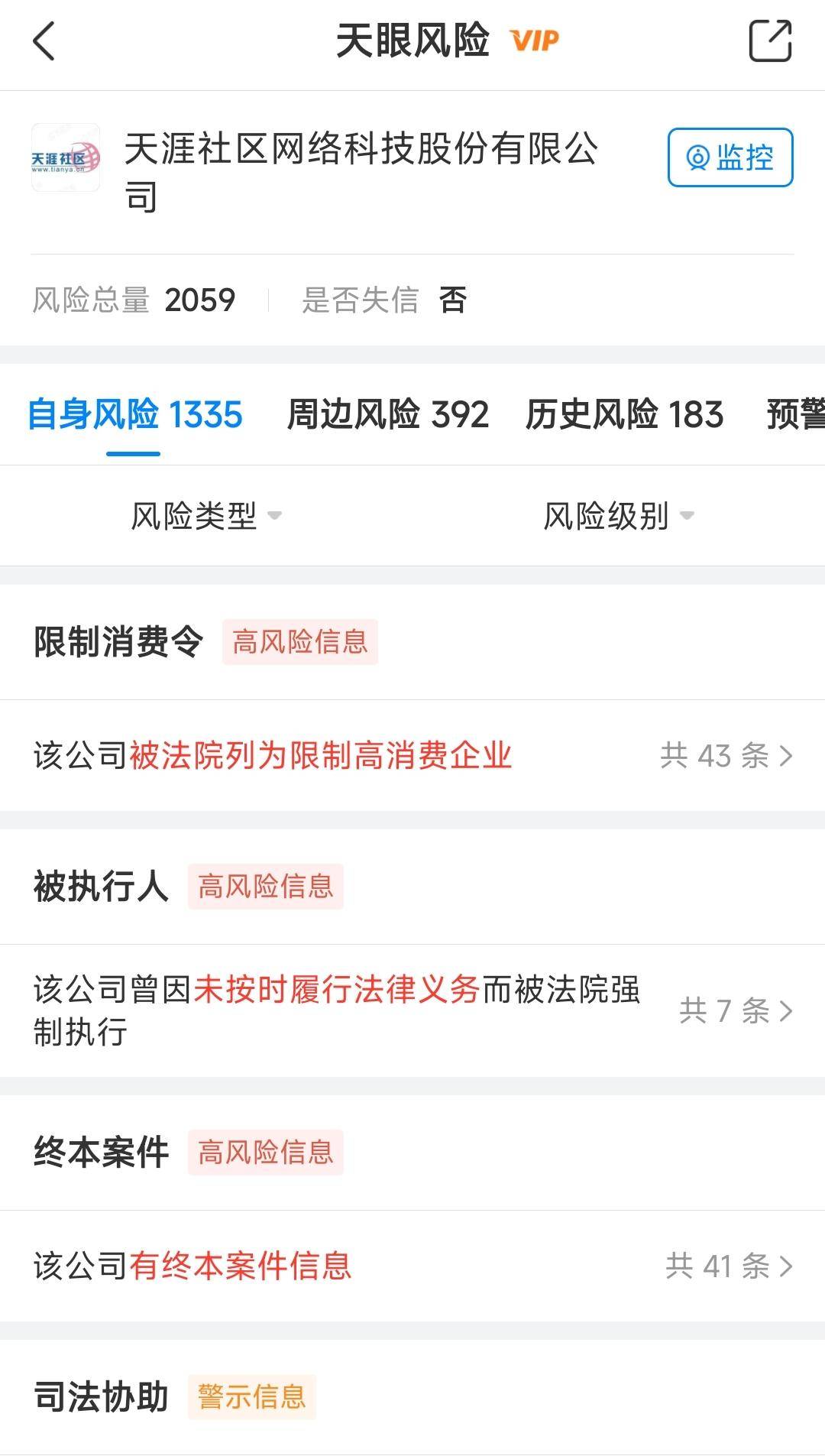The height and width of the screenshot is (1456, 825).
Task: Expand the 风险类型 filter dropdown
Action: pos(206,516)
